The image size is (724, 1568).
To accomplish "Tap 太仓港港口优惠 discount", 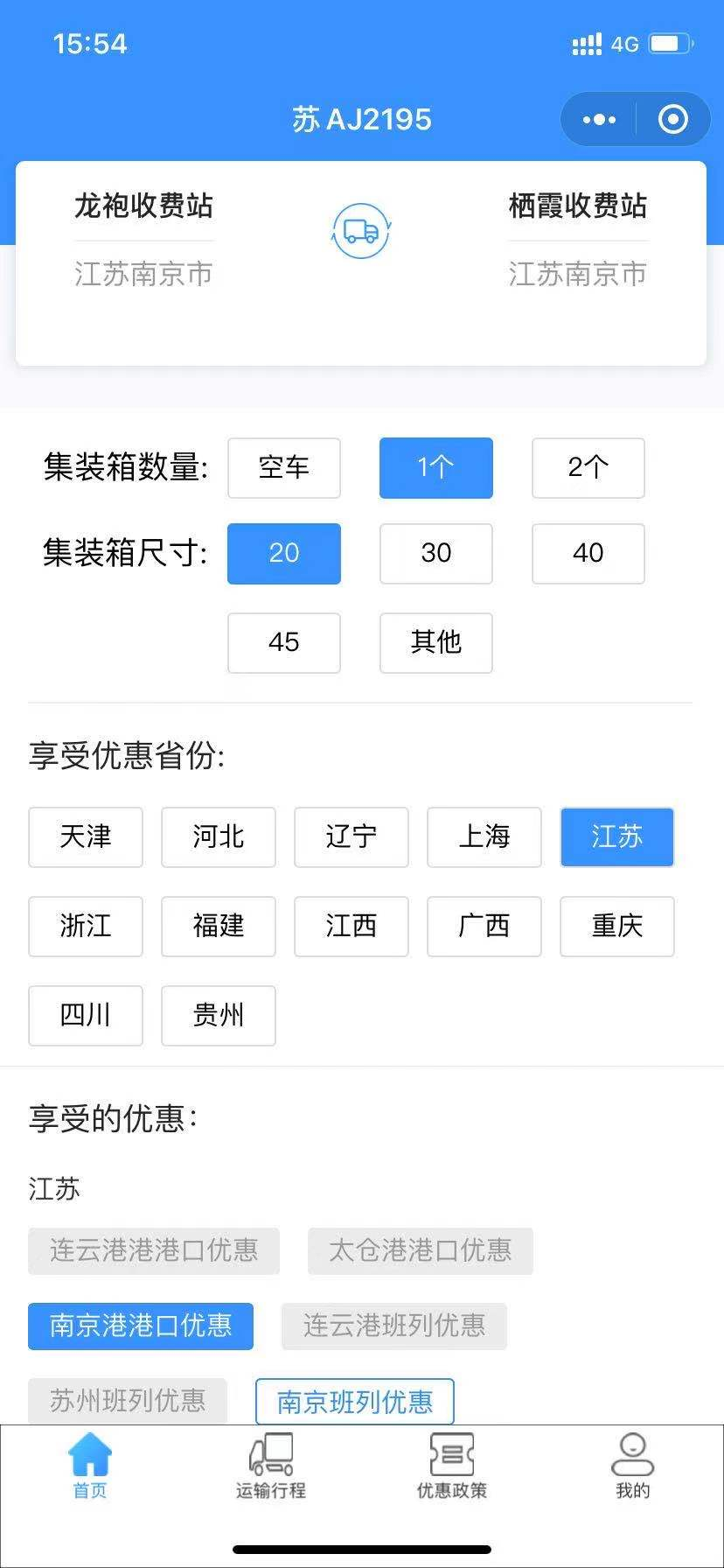I will 421,1251.
